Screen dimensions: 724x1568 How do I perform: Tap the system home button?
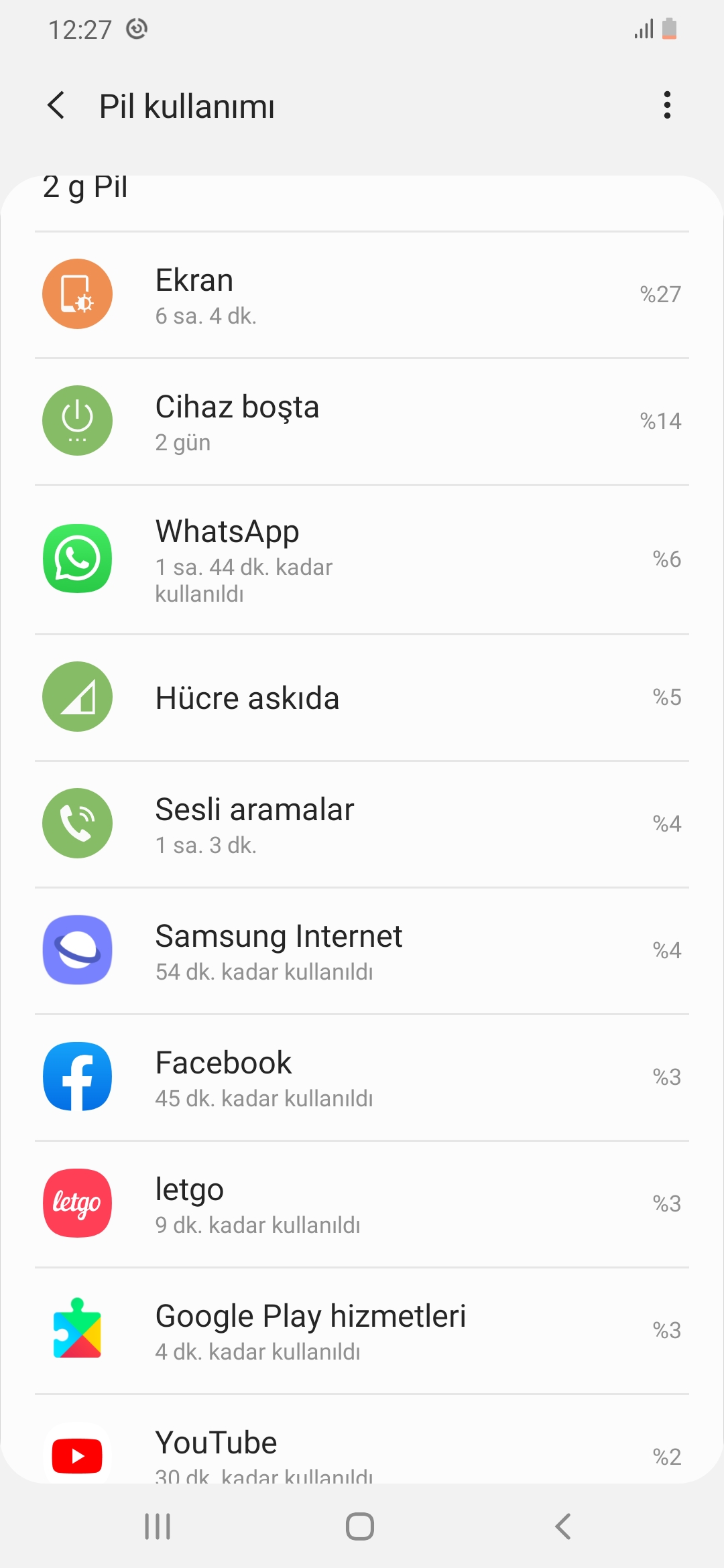(360, 1526)
